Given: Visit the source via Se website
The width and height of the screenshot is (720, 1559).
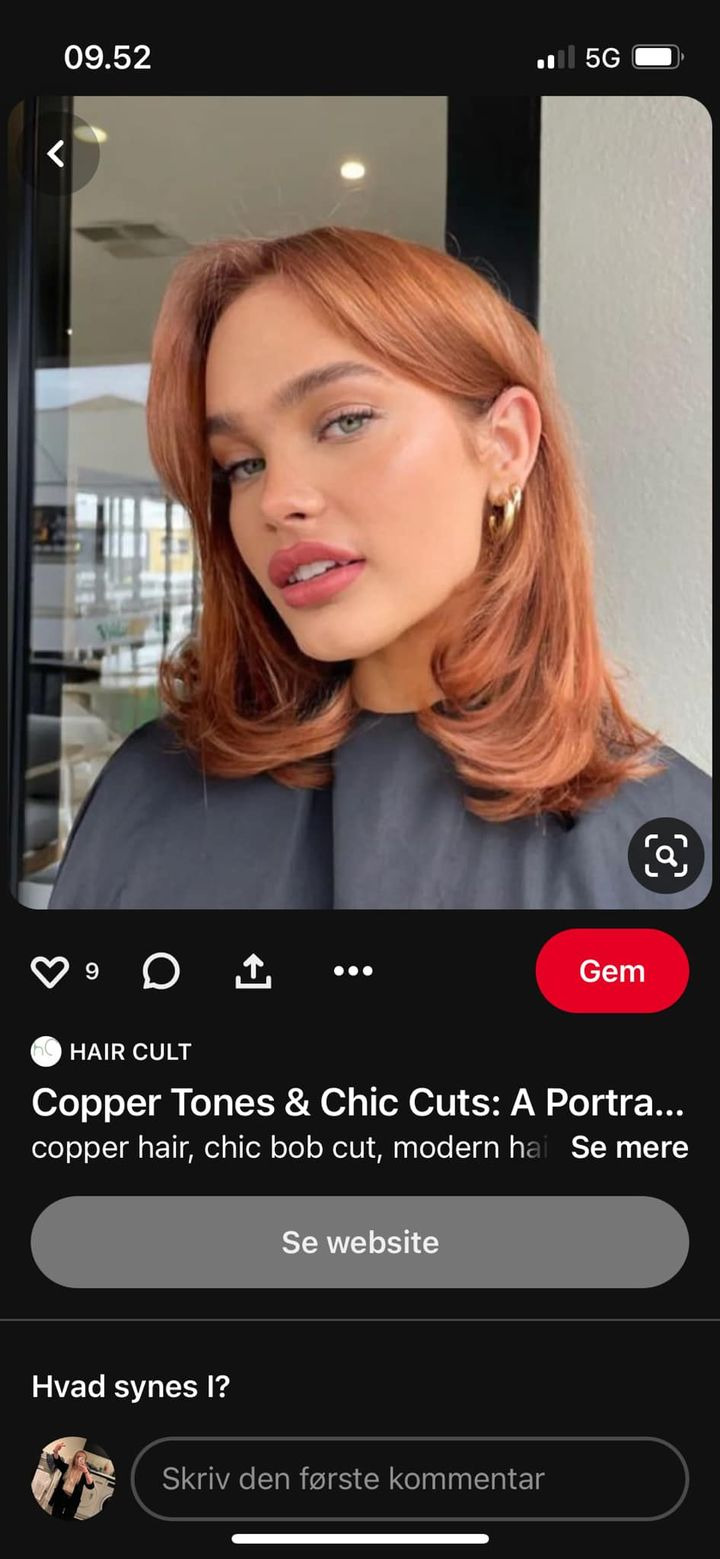Looking at the screenshot, I should 360,1242.
